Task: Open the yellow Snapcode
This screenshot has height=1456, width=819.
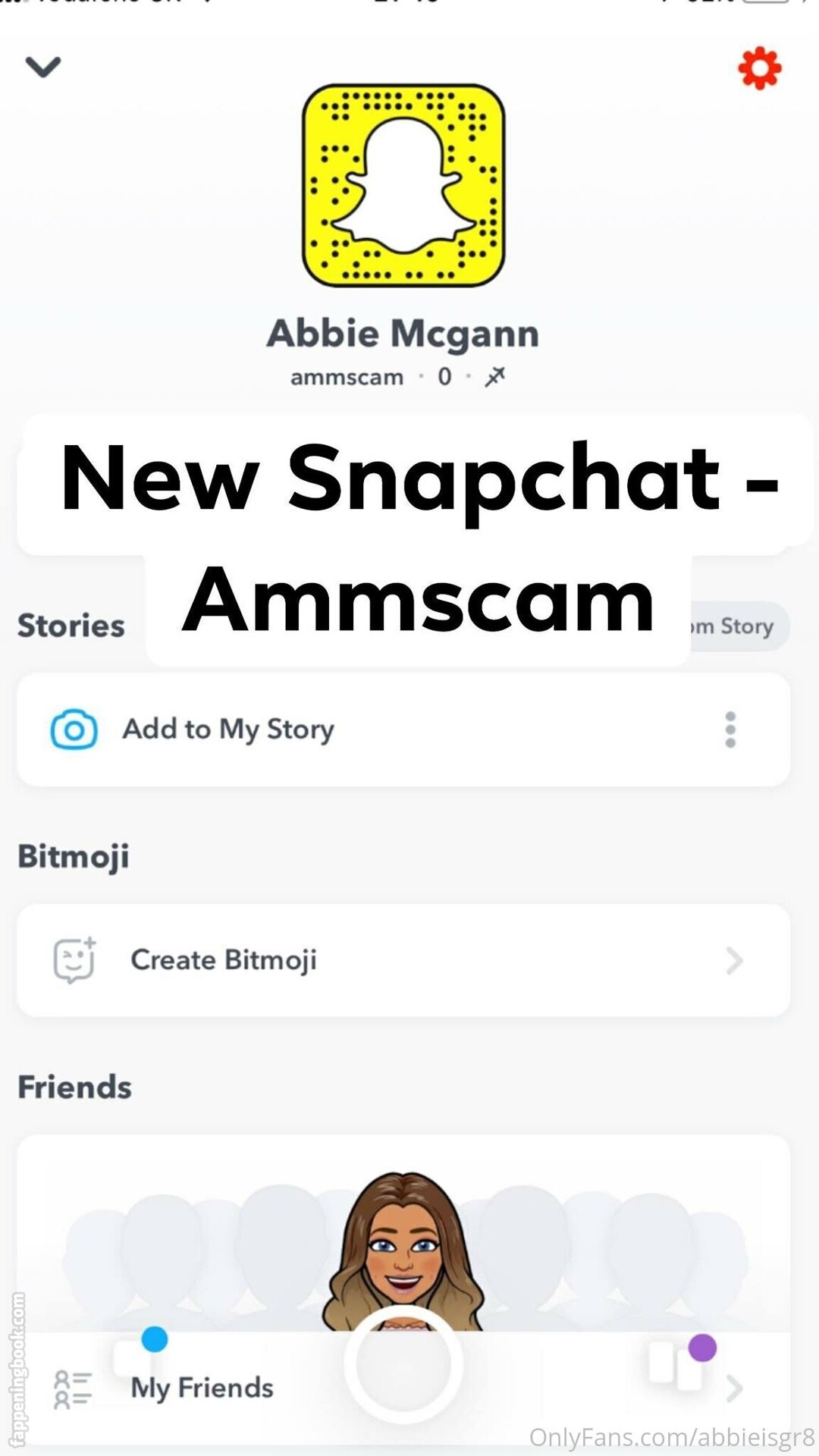Action: pos(403,185)
